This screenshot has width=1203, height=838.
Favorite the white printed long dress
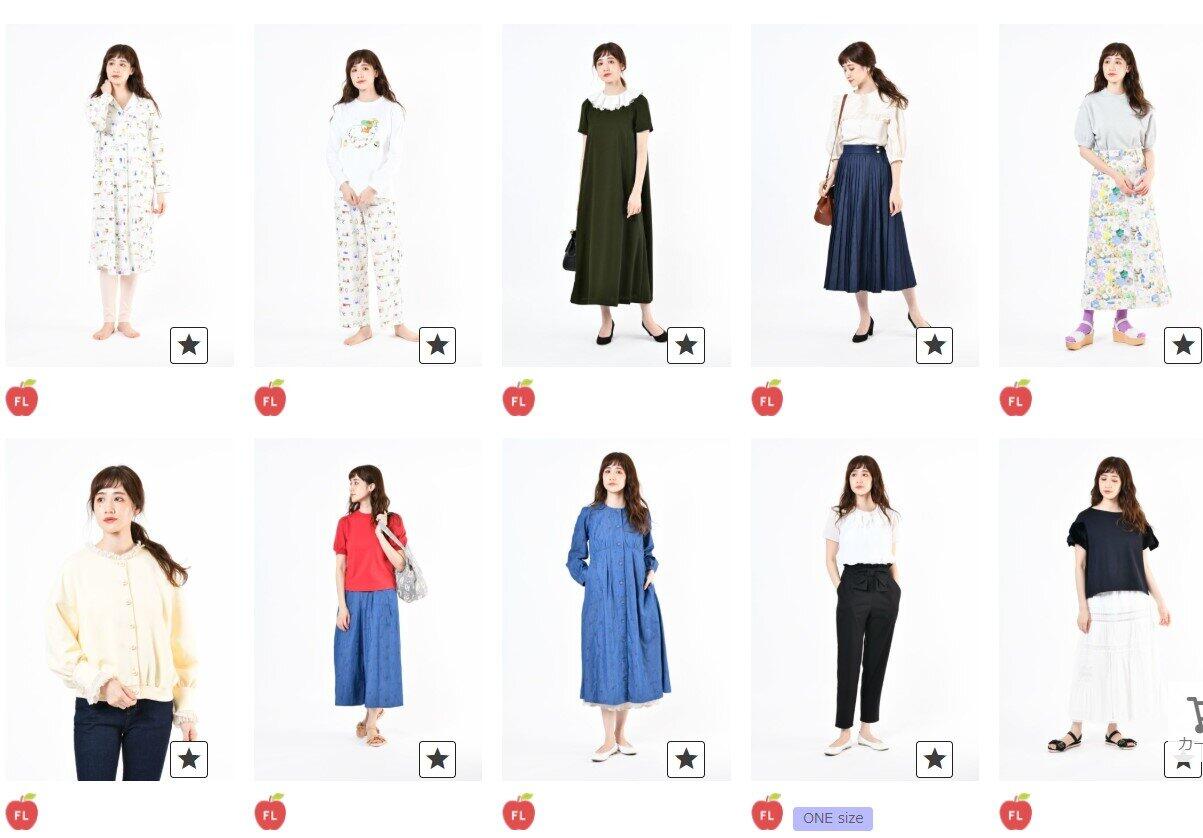click(189, 345)
